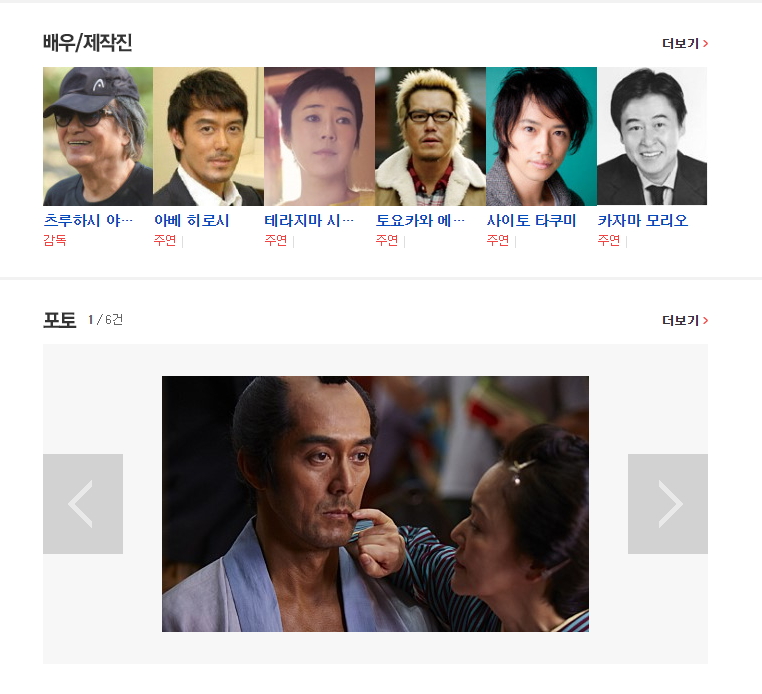Enlarge the current movie still photo
Image resolution: width=762 pixels, height=694 pixels.
(x=375, y=504)
